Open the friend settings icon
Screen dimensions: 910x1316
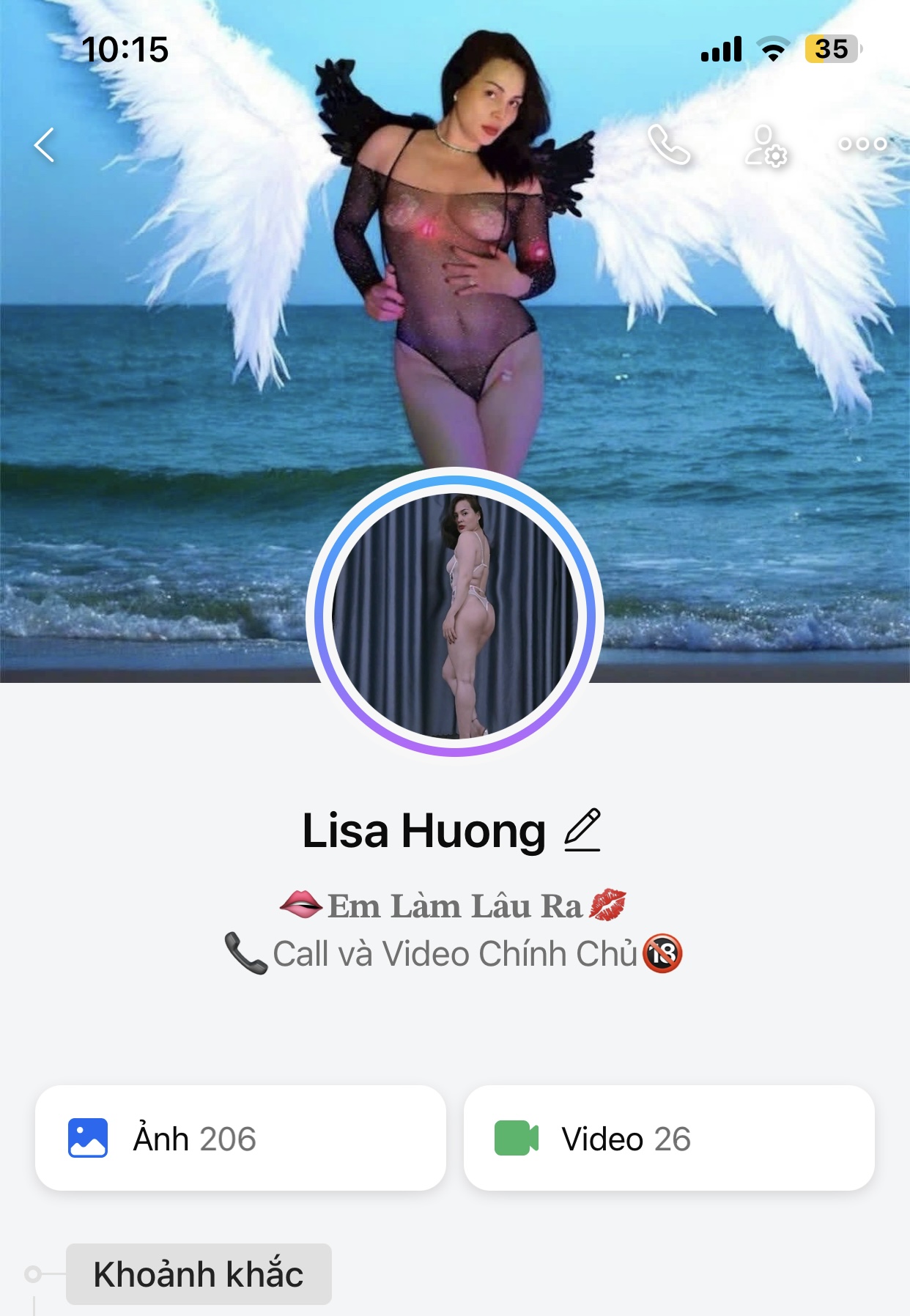click(766, 146)
